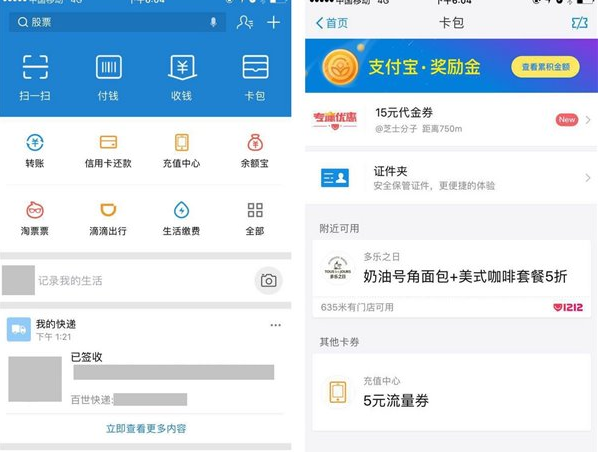Open 滴滴出行
603x452 pixels.
pos(108,217)
